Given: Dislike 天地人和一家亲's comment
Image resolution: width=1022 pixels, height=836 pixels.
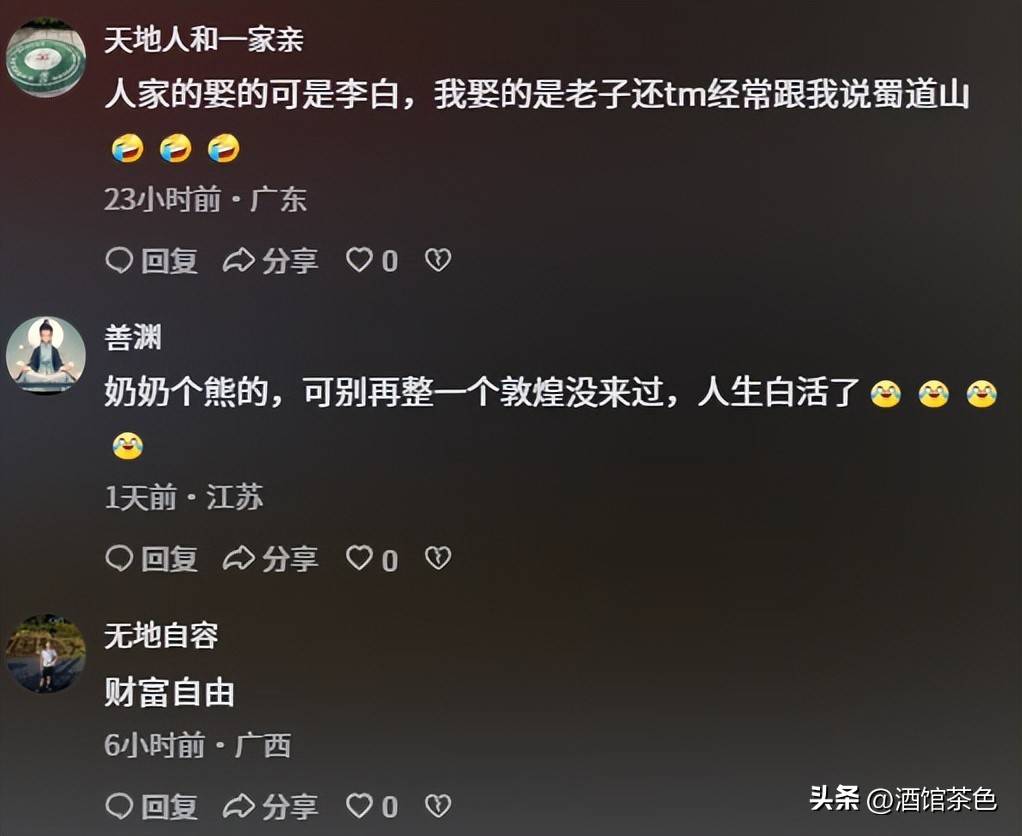Looking at the screenshot, I should pyautogui.click(x=438, y=261).
